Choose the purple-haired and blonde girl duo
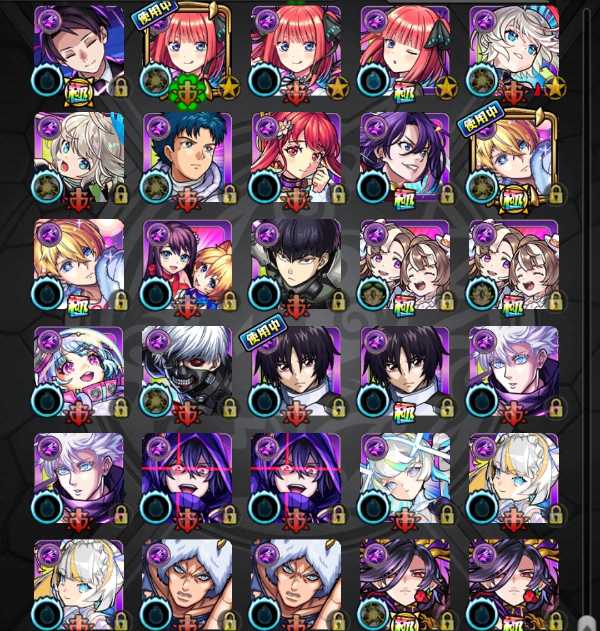The height and width of the screenshot is (631, 600). click(x=187, y=264)
